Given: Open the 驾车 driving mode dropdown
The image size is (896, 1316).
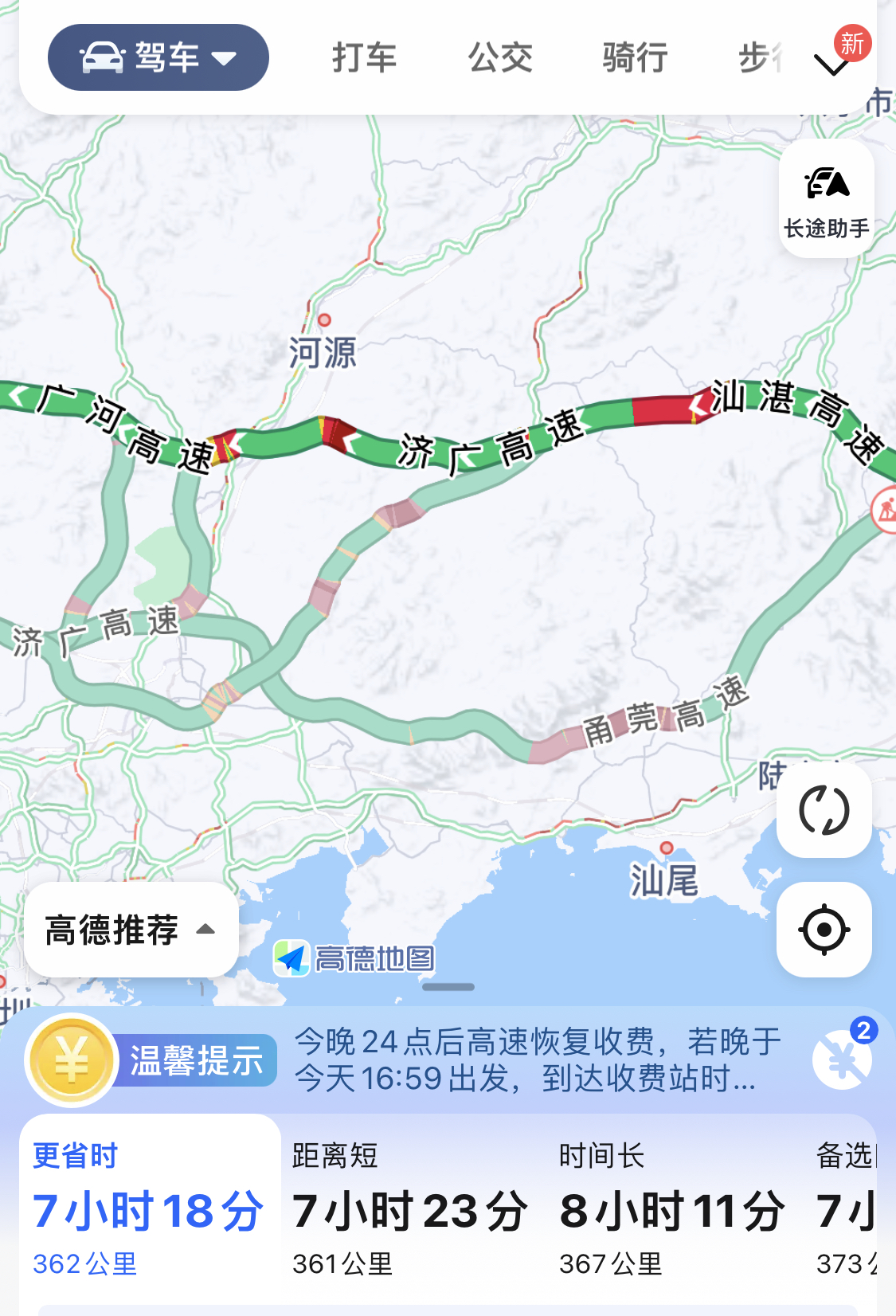Looking at the screenshot, I should coord(158,57).
